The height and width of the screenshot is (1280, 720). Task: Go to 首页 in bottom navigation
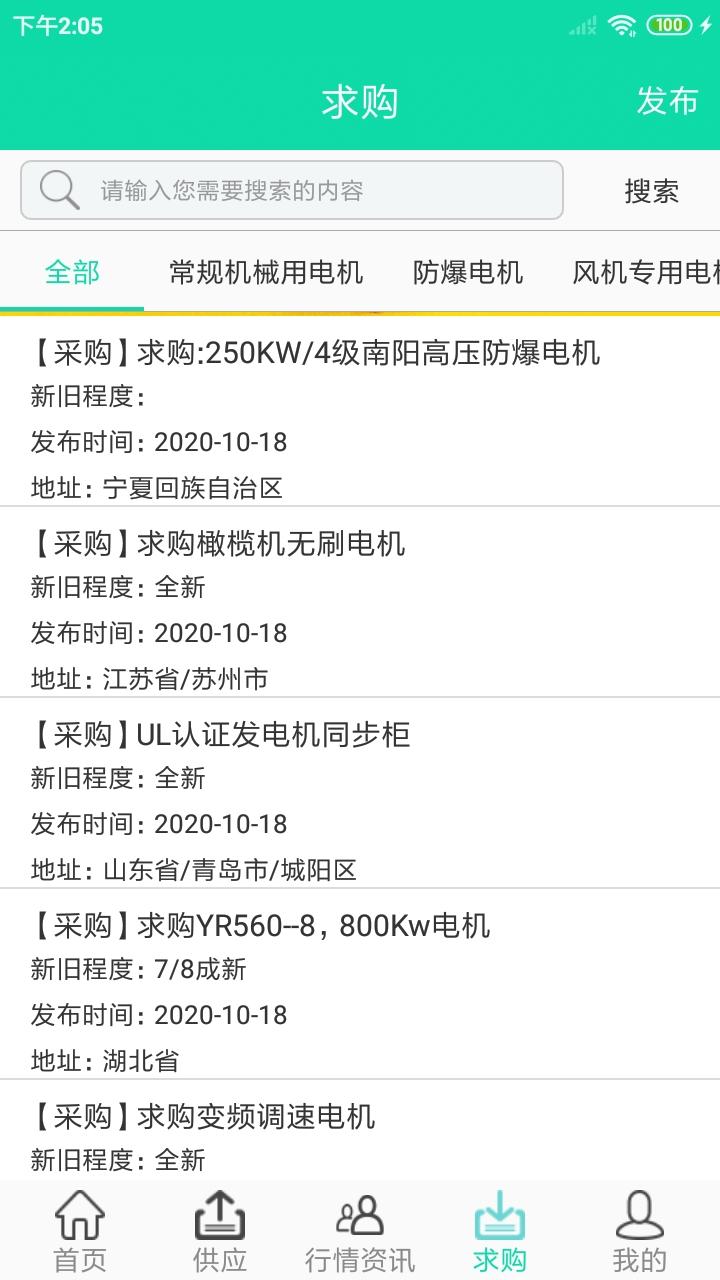click(x=80, y=1232)
